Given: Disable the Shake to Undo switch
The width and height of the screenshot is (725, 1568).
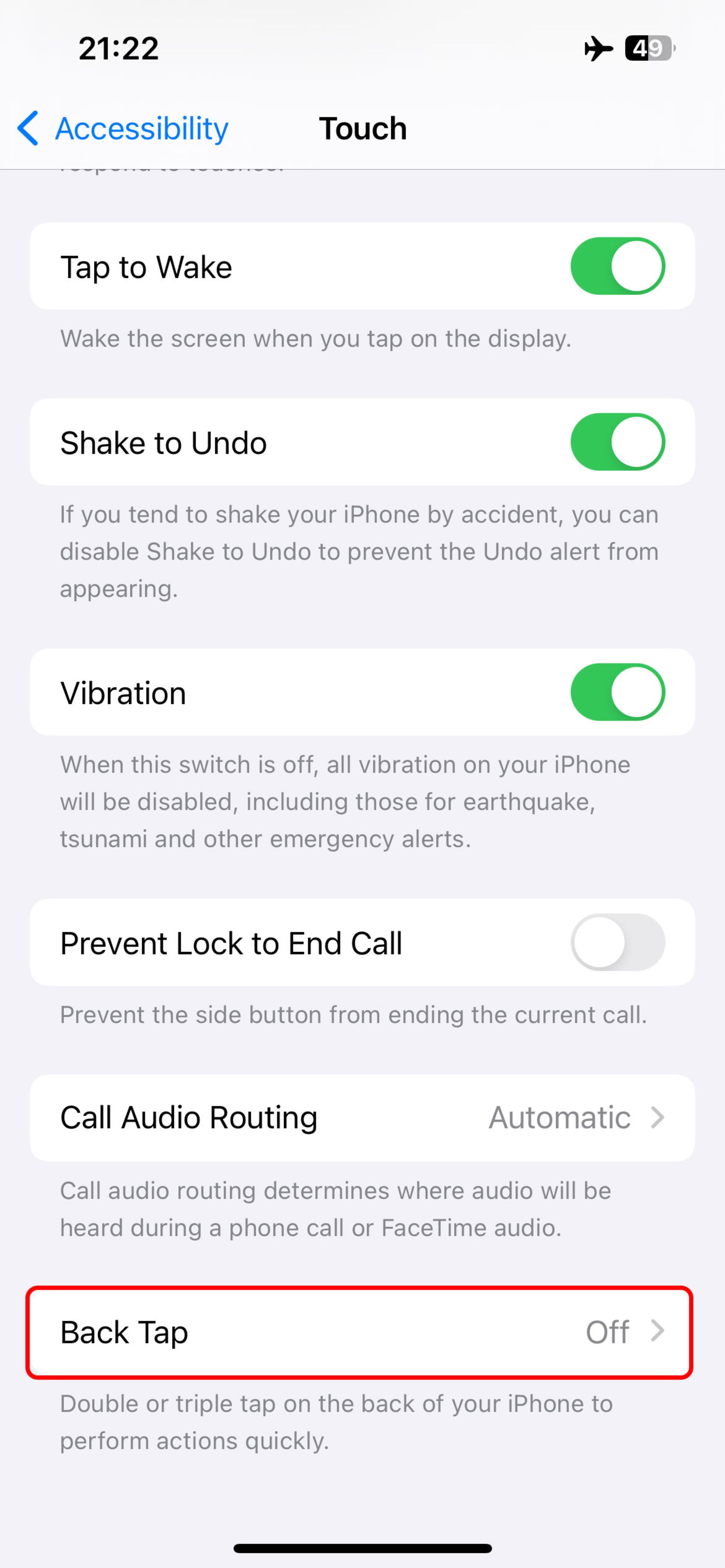Looking at the screenshot, I should point(617,442).
